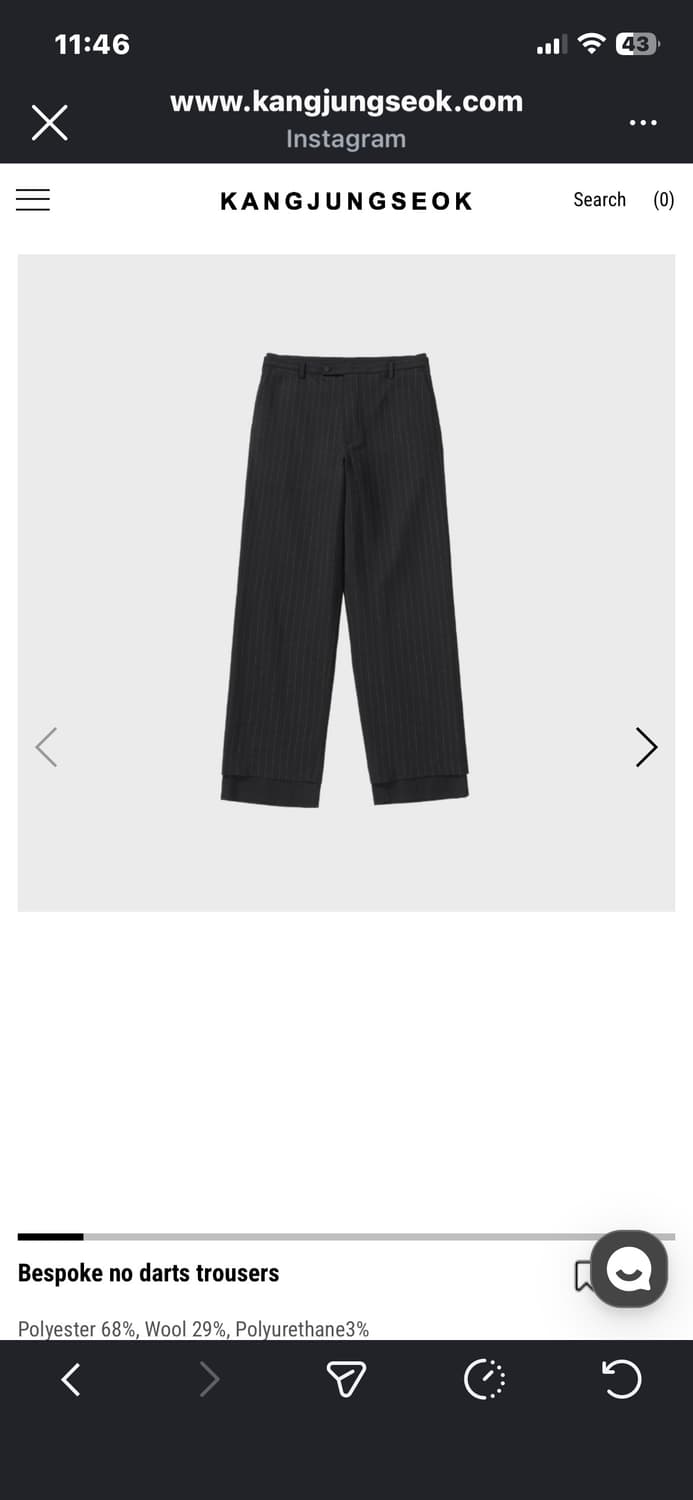Reload the current page

point(621,1380)
